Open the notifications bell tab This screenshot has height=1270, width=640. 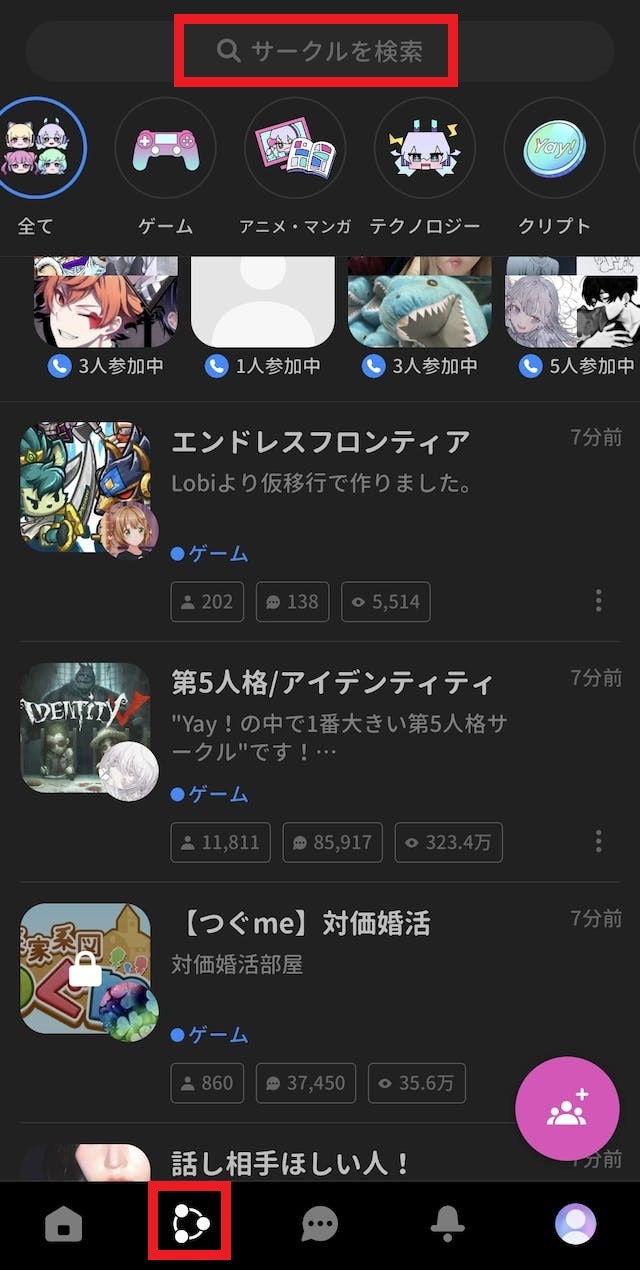tap(448, 1223)
